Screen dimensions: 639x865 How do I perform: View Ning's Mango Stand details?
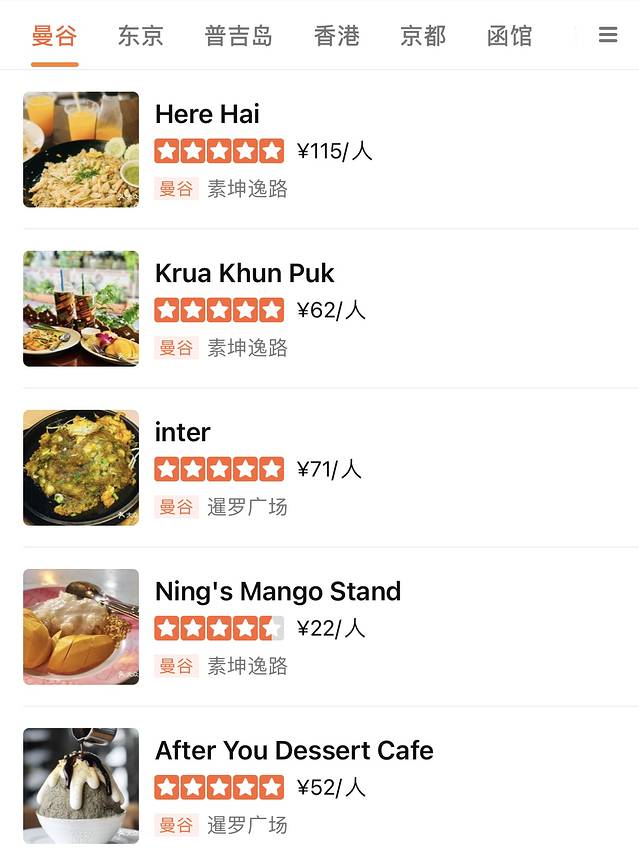click(x=277, y=591)
